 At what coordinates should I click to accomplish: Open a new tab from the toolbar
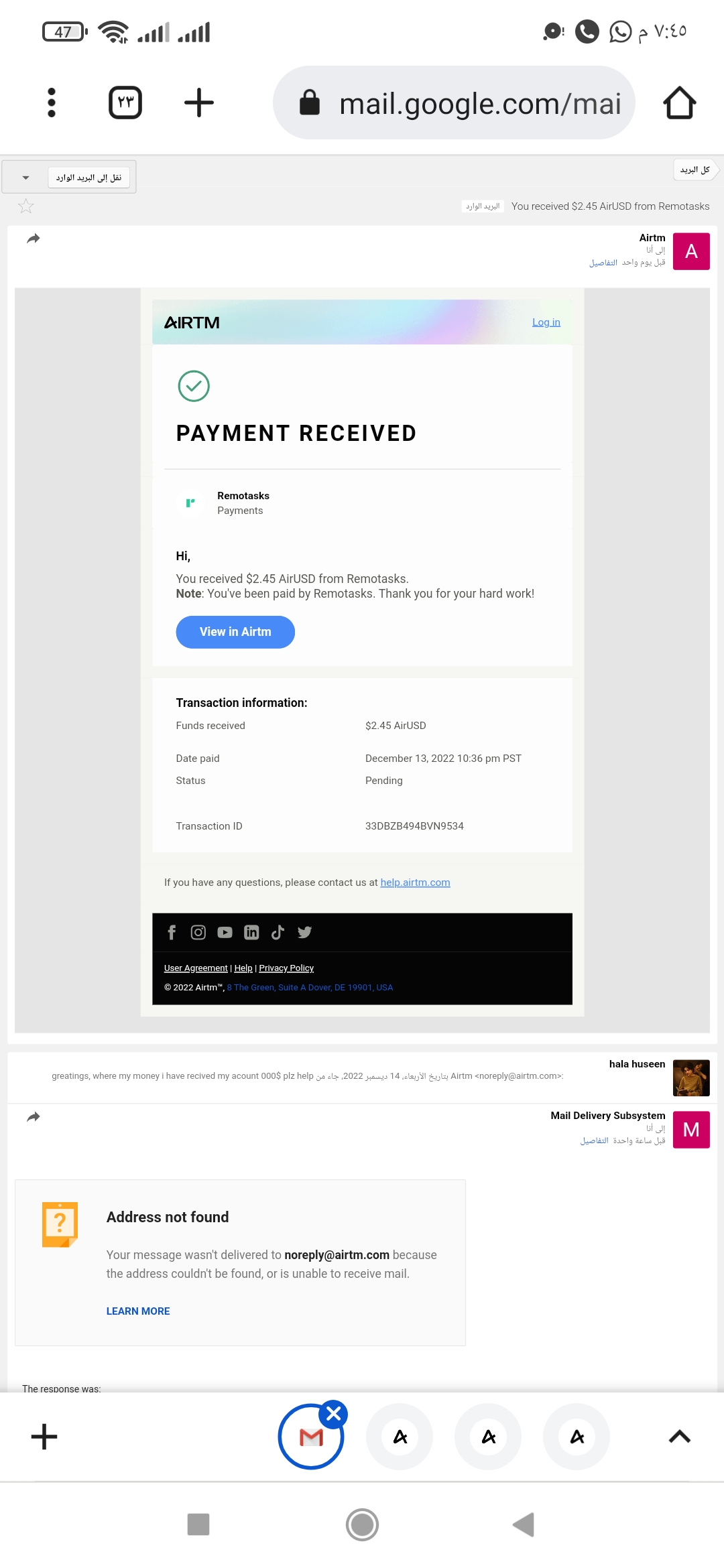pos(198,103)
